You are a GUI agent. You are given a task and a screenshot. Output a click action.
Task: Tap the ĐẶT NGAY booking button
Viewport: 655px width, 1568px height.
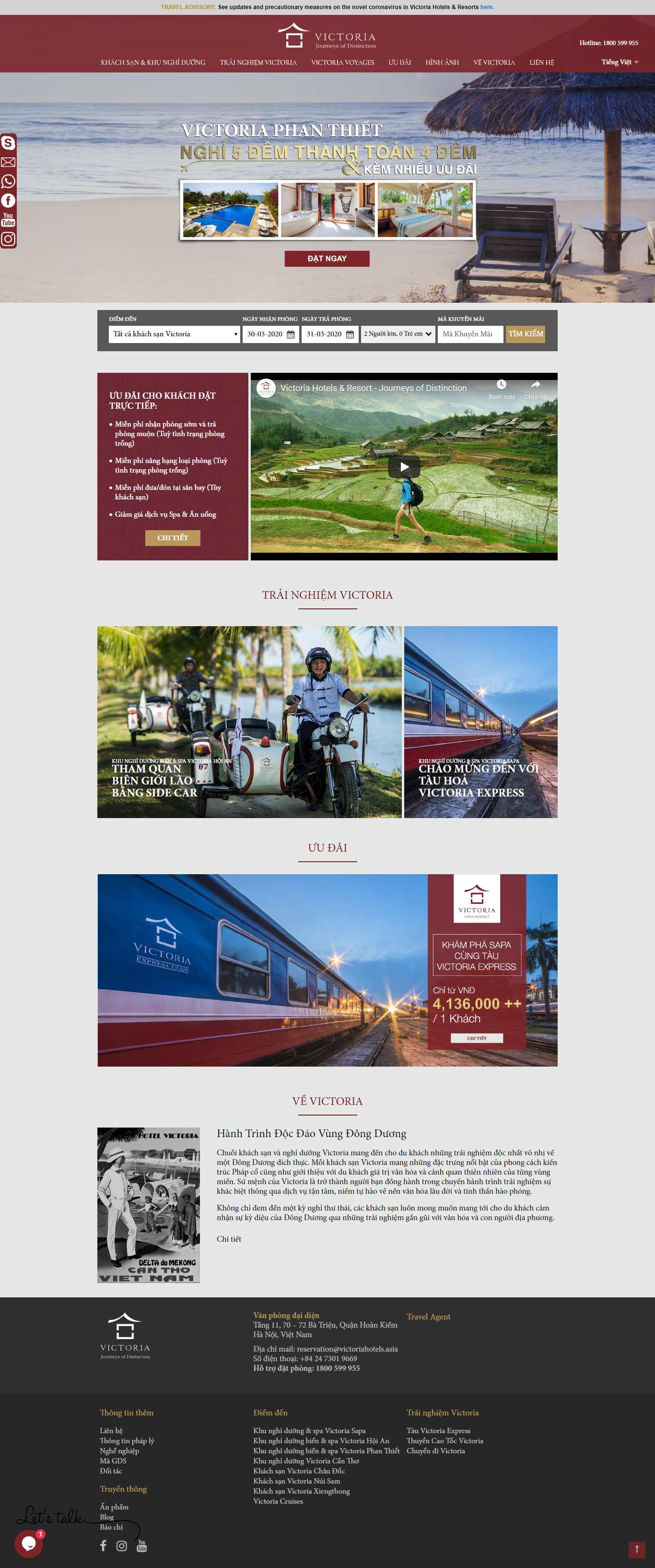327,259
